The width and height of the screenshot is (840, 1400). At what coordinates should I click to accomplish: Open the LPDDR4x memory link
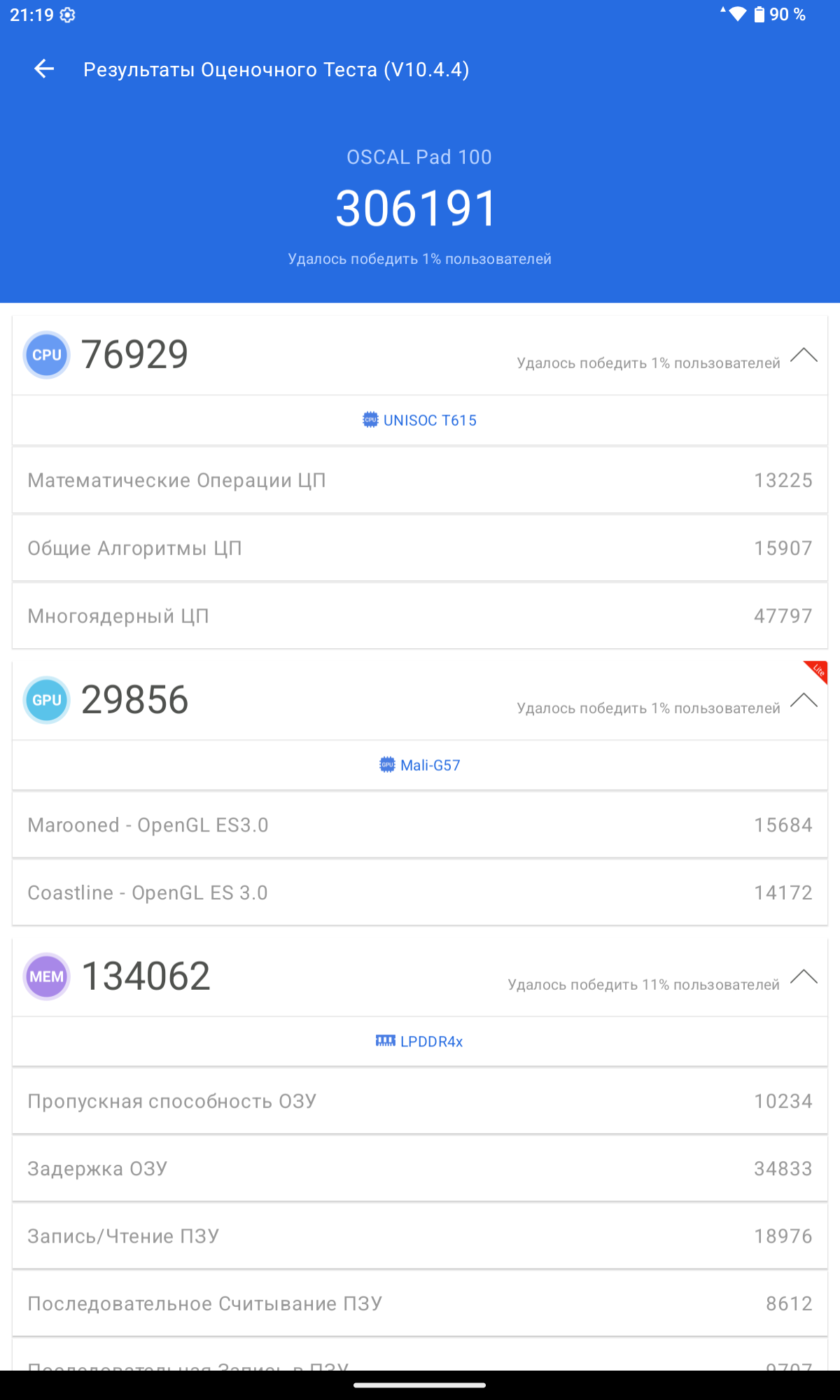point(420,1042)
